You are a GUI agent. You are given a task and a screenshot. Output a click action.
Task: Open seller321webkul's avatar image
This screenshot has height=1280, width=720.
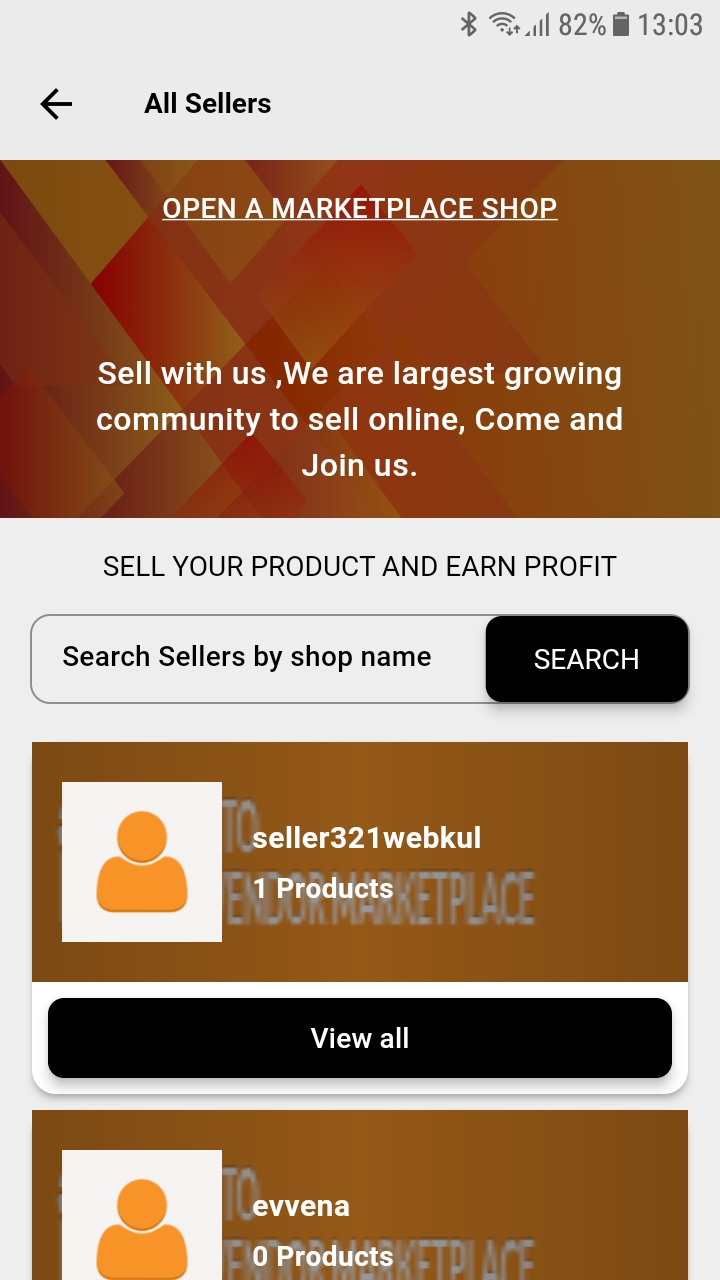141,861
